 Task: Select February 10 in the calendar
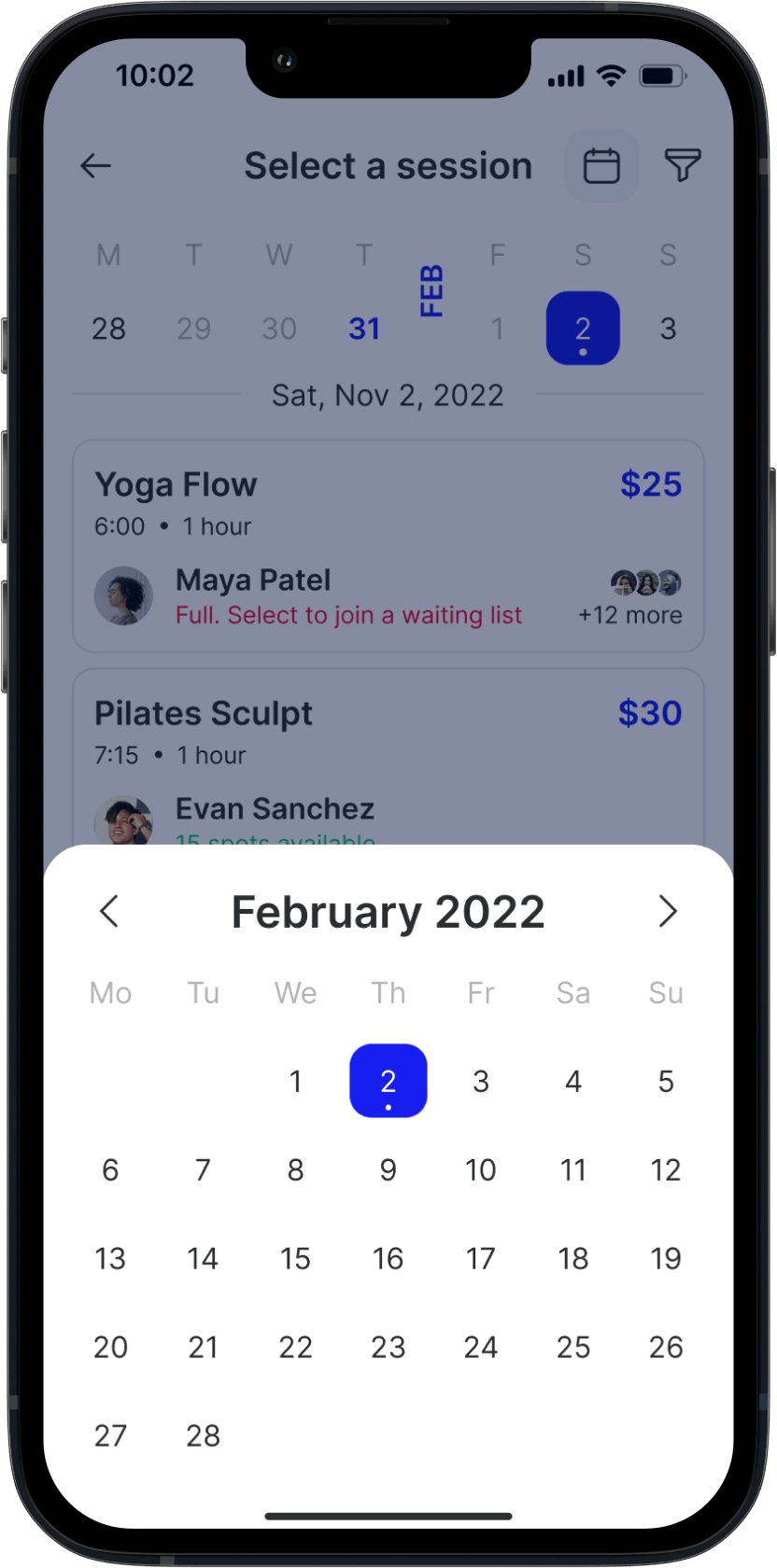[x=481, y=1169]
